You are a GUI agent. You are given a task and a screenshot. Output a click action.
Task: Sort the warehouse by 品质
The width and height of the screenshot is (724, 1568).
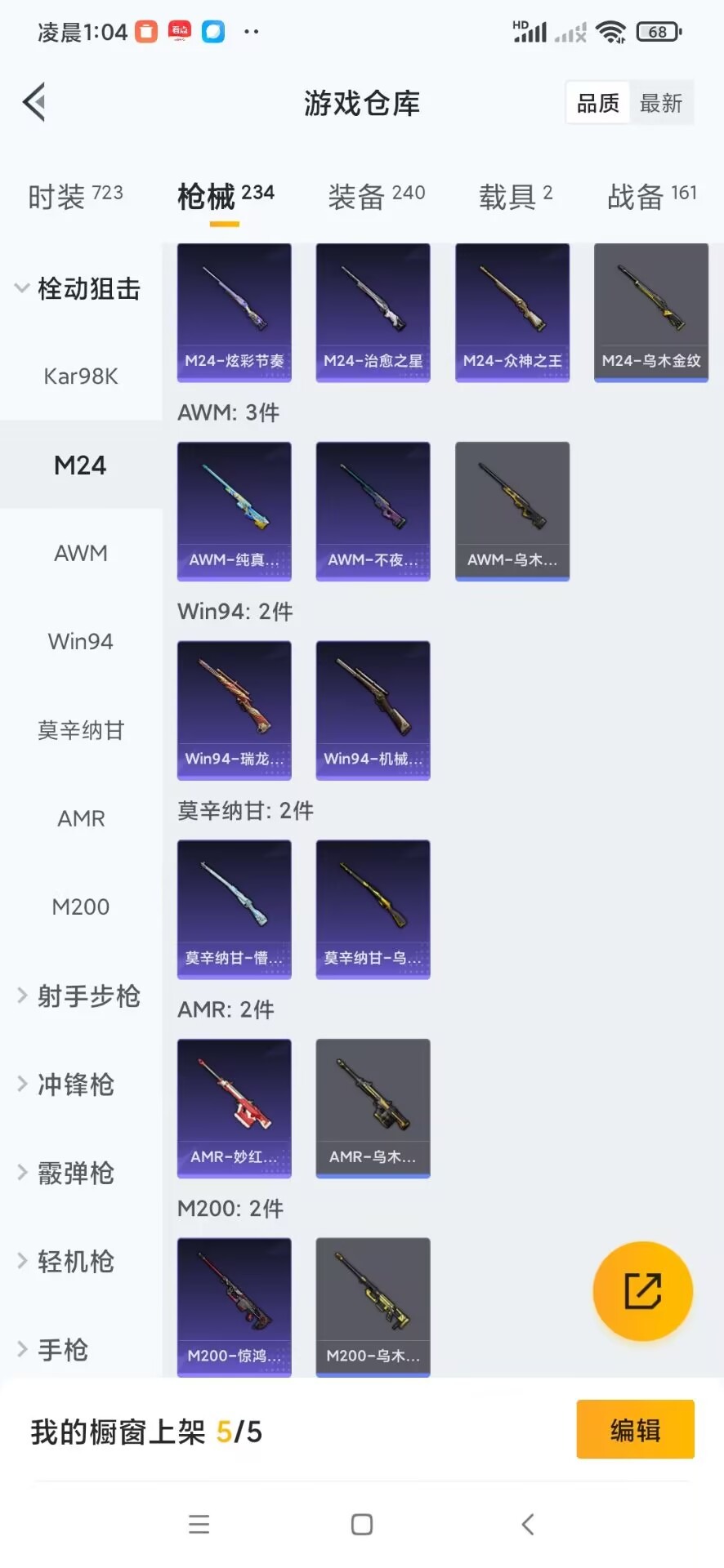(x=598, y=103)
